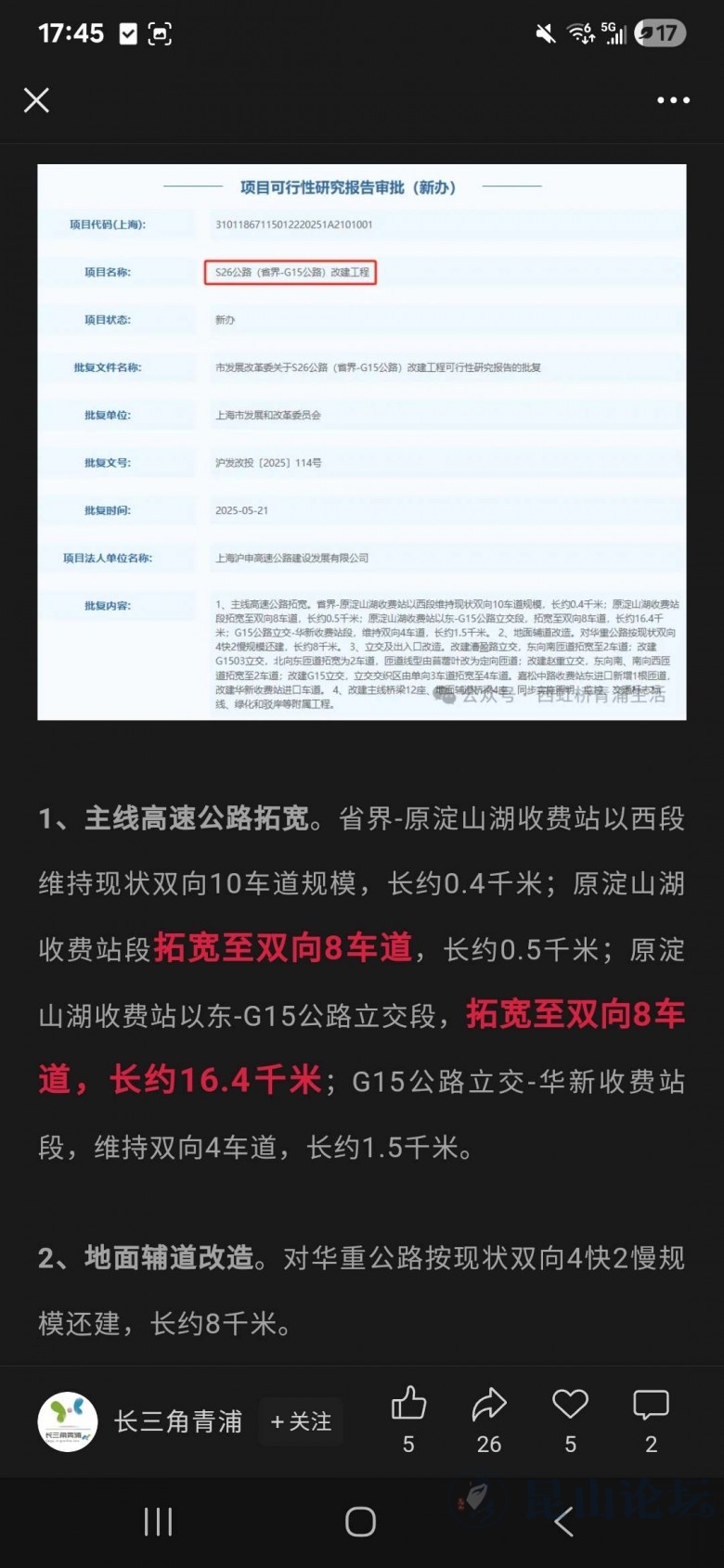Tap the heart icon to favorite
Image resolution: width=724 pixels, height=1568 pixels.
(x=570, y=1405)
